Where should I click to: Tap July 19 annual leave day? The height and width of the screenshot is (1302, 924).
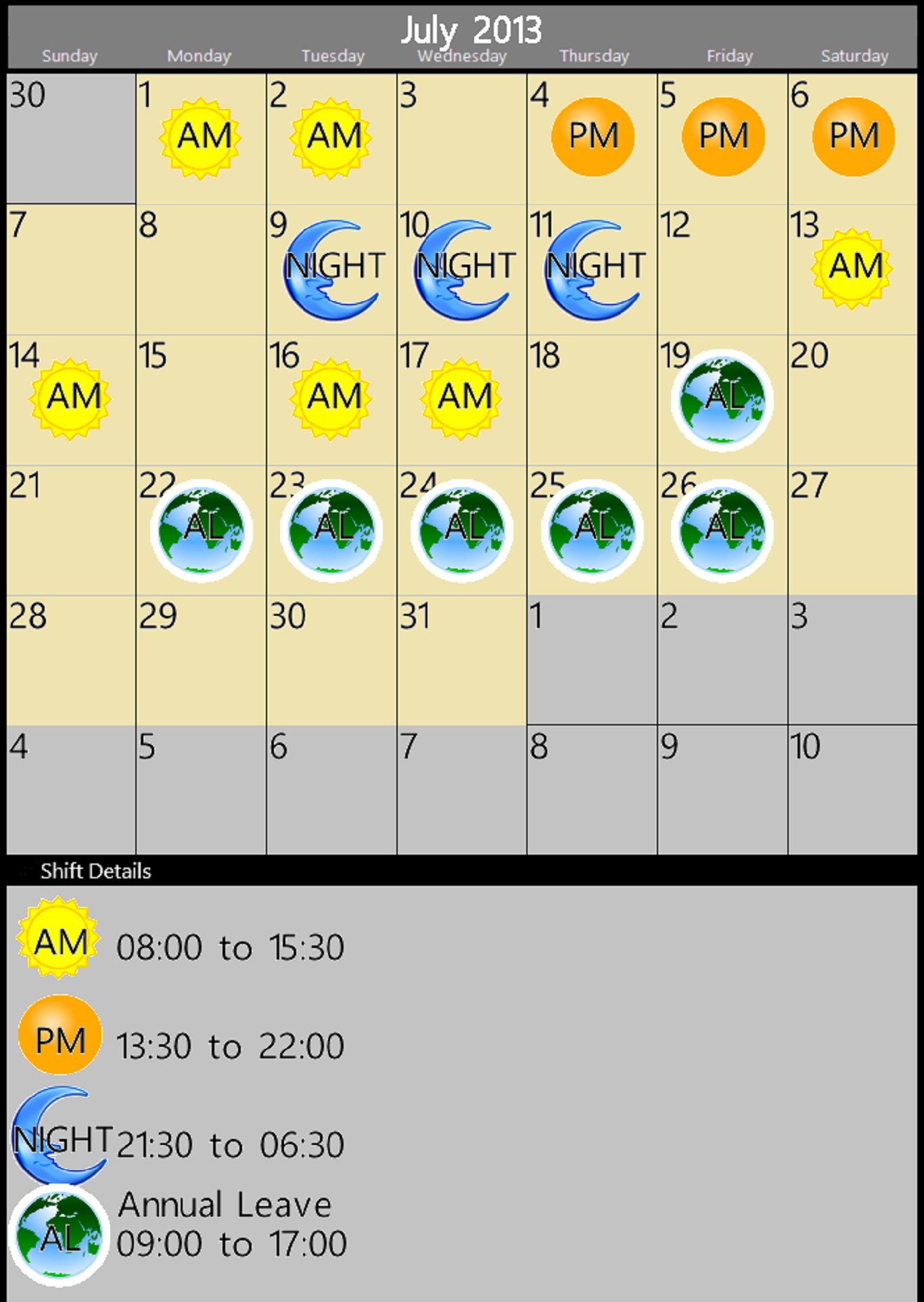pos(722,400)
